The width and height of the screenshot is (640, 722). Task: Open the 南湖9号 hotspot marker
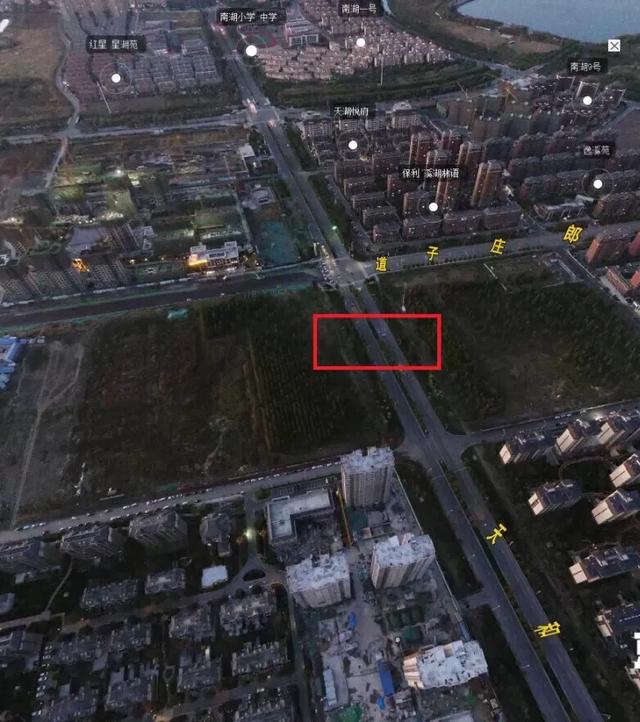(x=586, y=100)
